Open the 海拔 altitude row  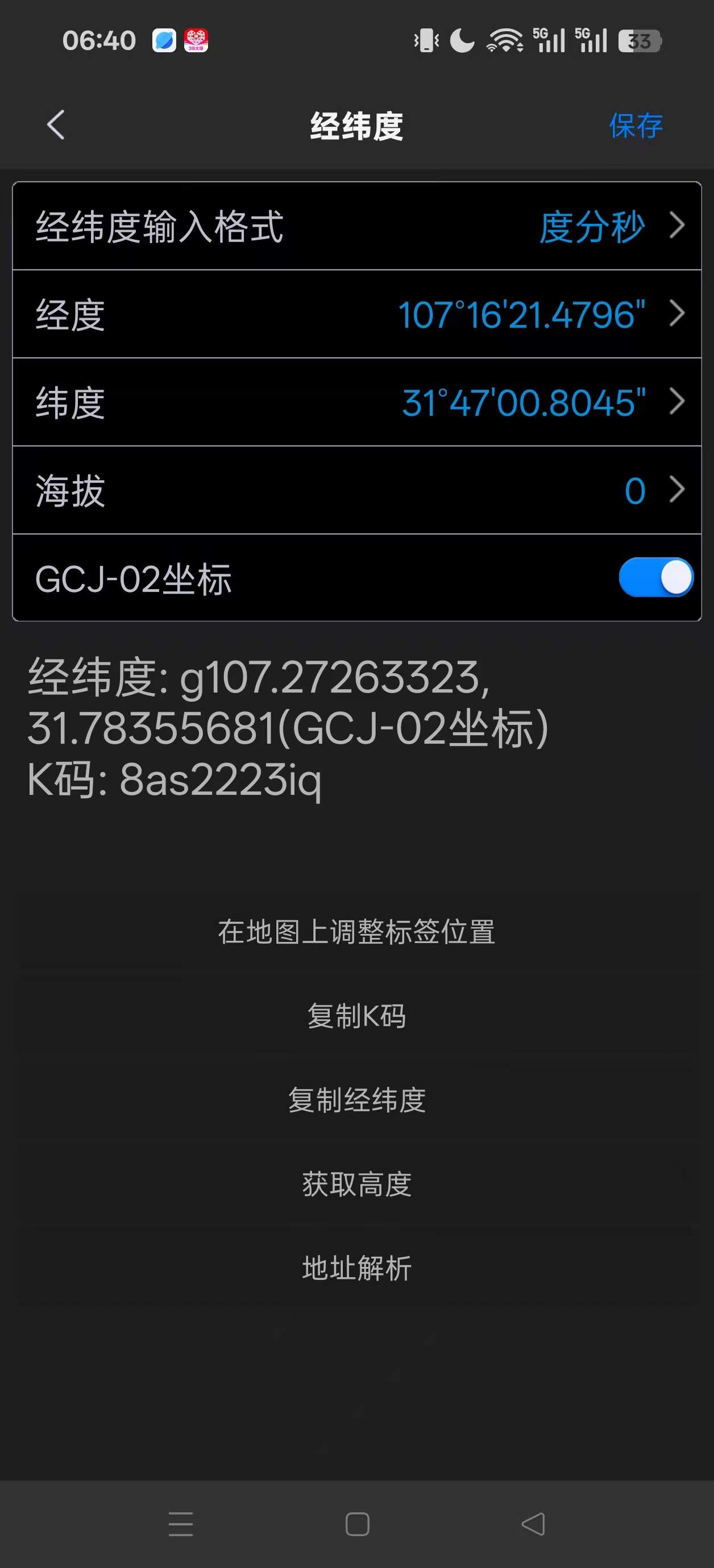[357, 491]
